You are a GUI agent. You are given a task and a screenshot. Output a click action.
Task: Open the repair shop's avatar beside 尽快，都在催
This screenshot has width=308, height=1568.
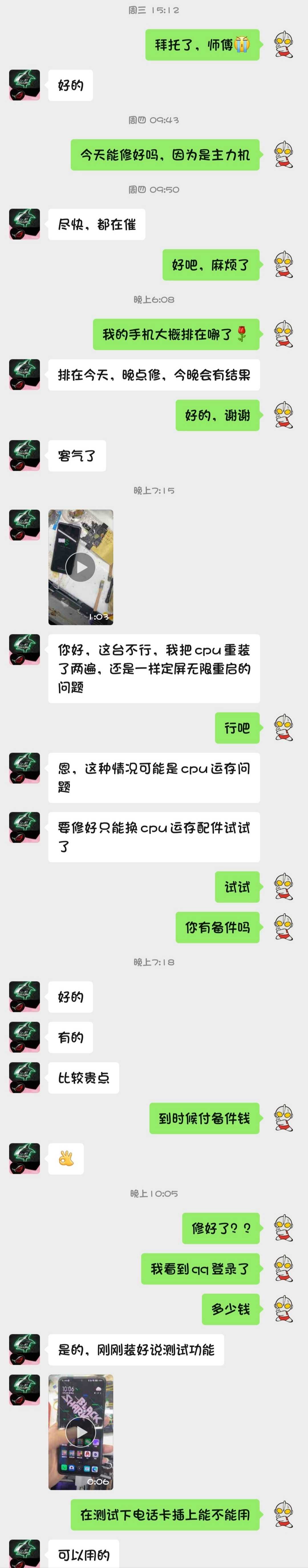pyautogui.click(x=24, y=225)
